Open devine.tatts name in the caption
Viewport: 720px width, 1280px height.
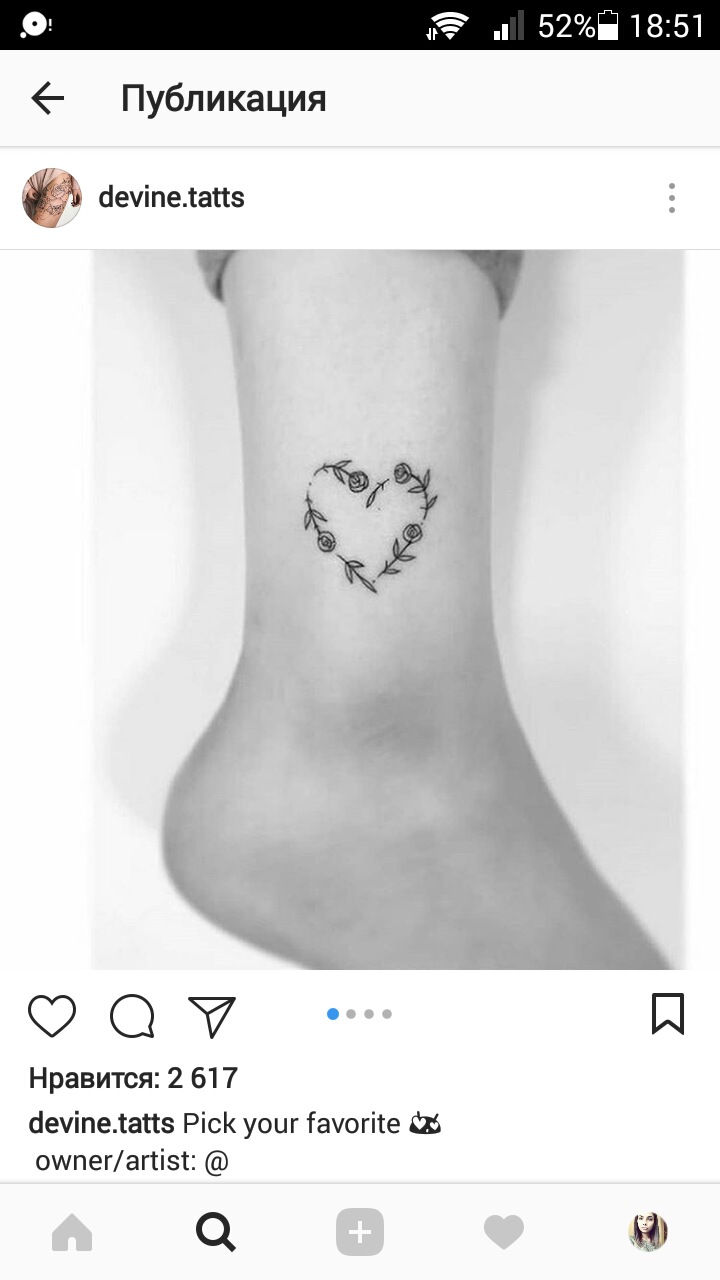[102, 1123]
